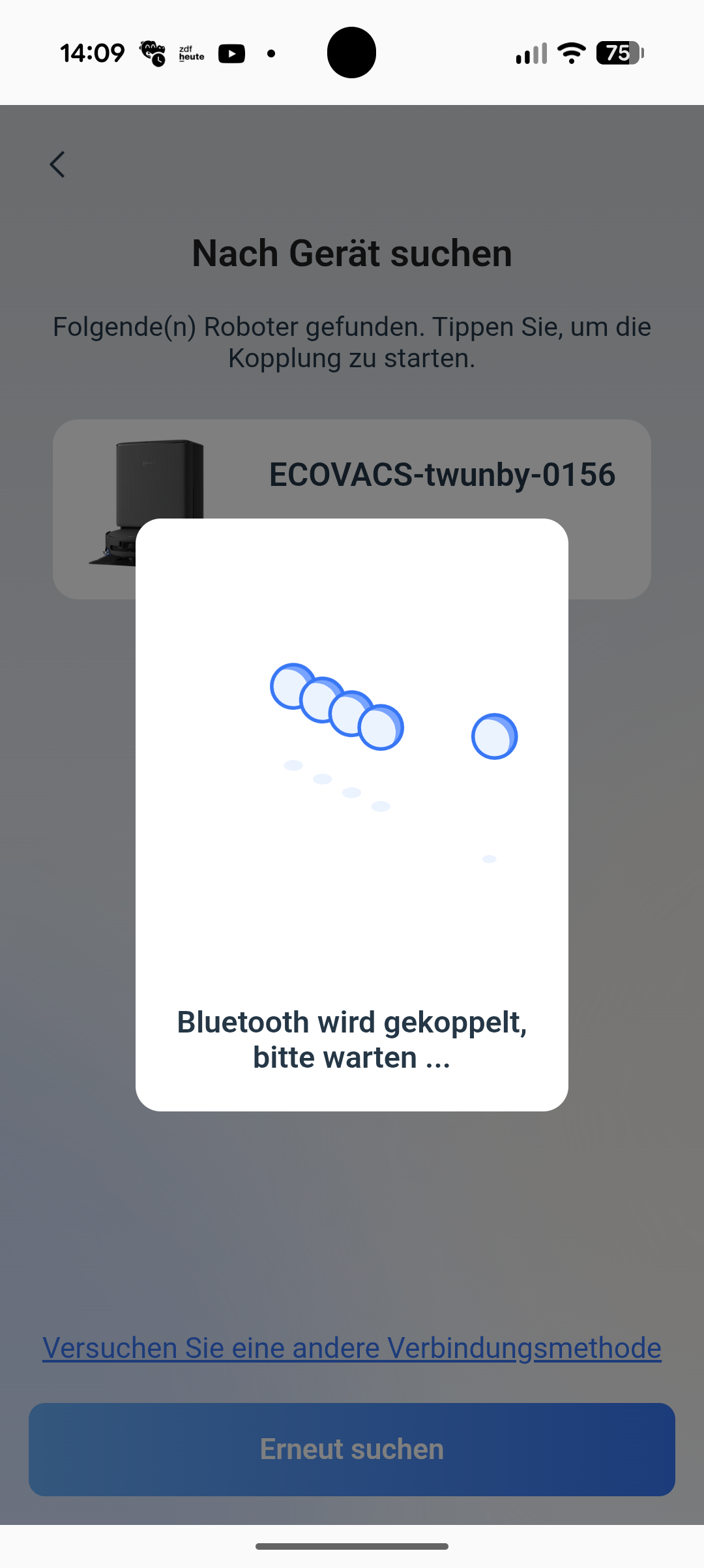The width and height of the screenshot is (704, 1568).
Task: Tap the 'Erneut suchen' button
Action: point(352,1449)
